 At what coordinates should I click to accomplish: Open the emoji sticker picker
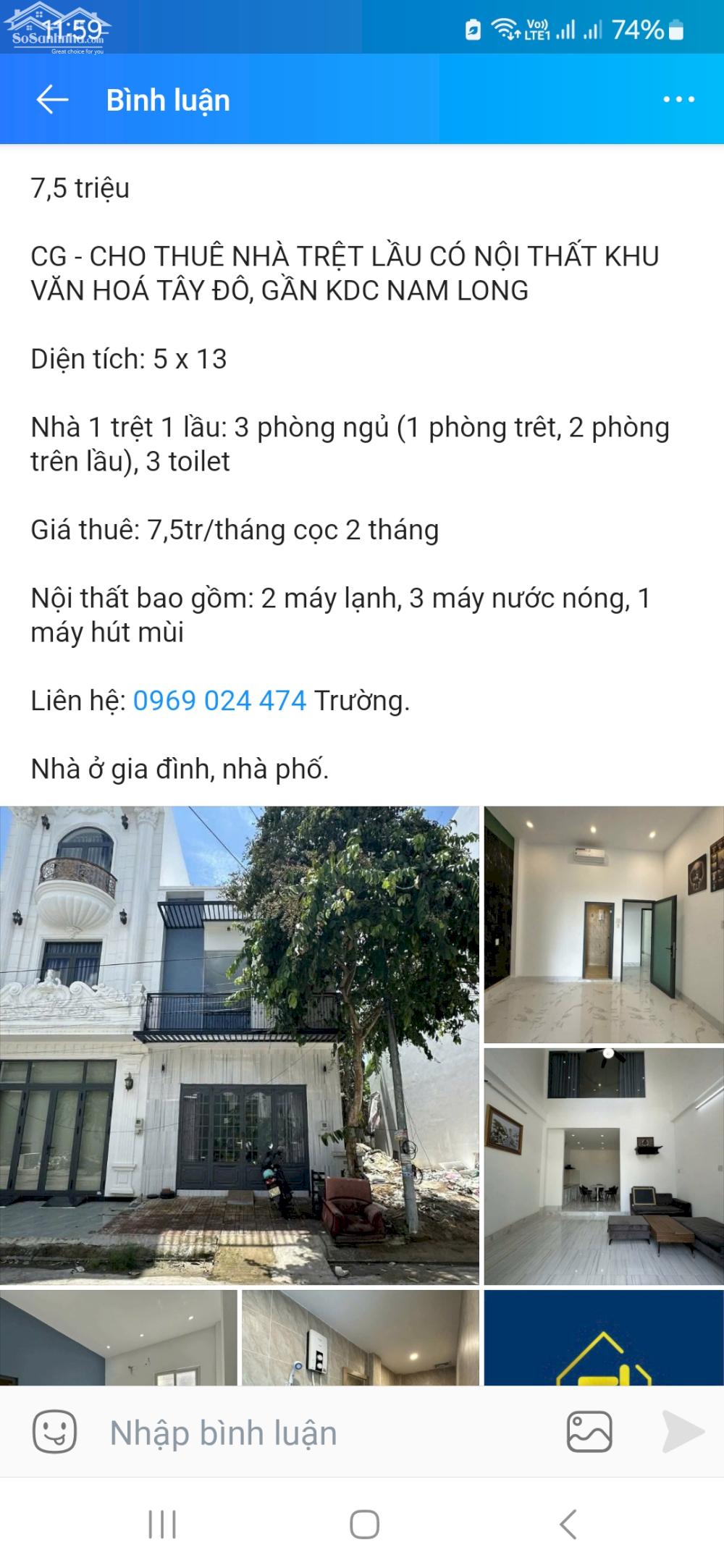point(54,1431)
